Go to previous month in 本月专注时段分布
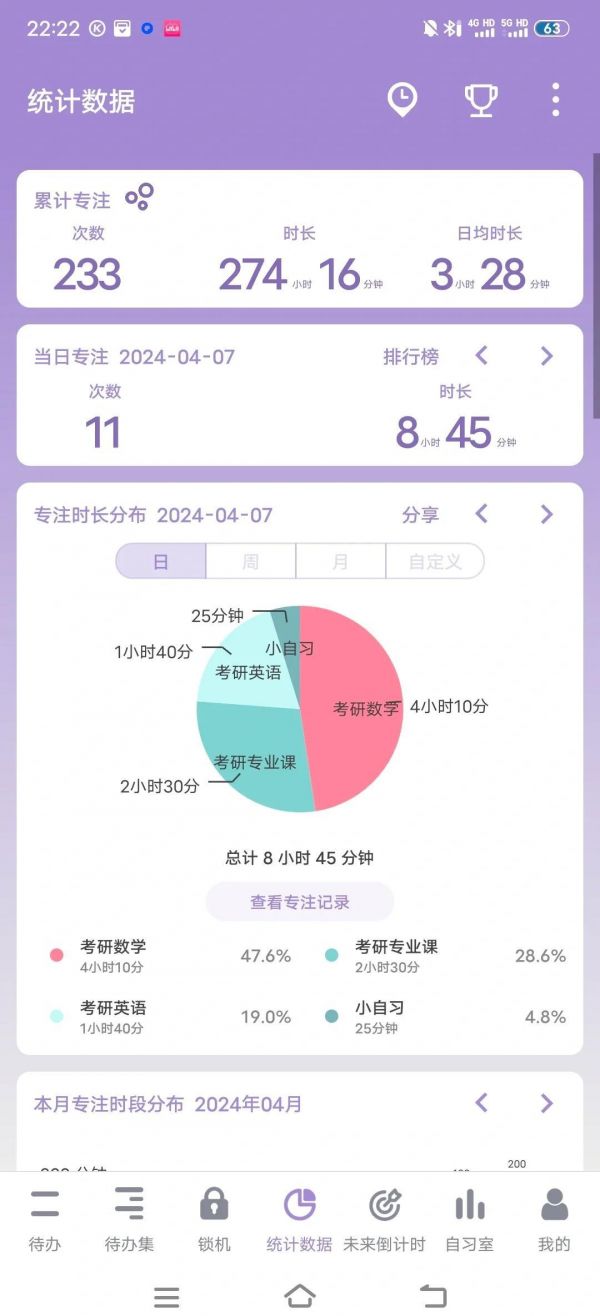The image size is (600, 1316). [x=481, y=1103]
